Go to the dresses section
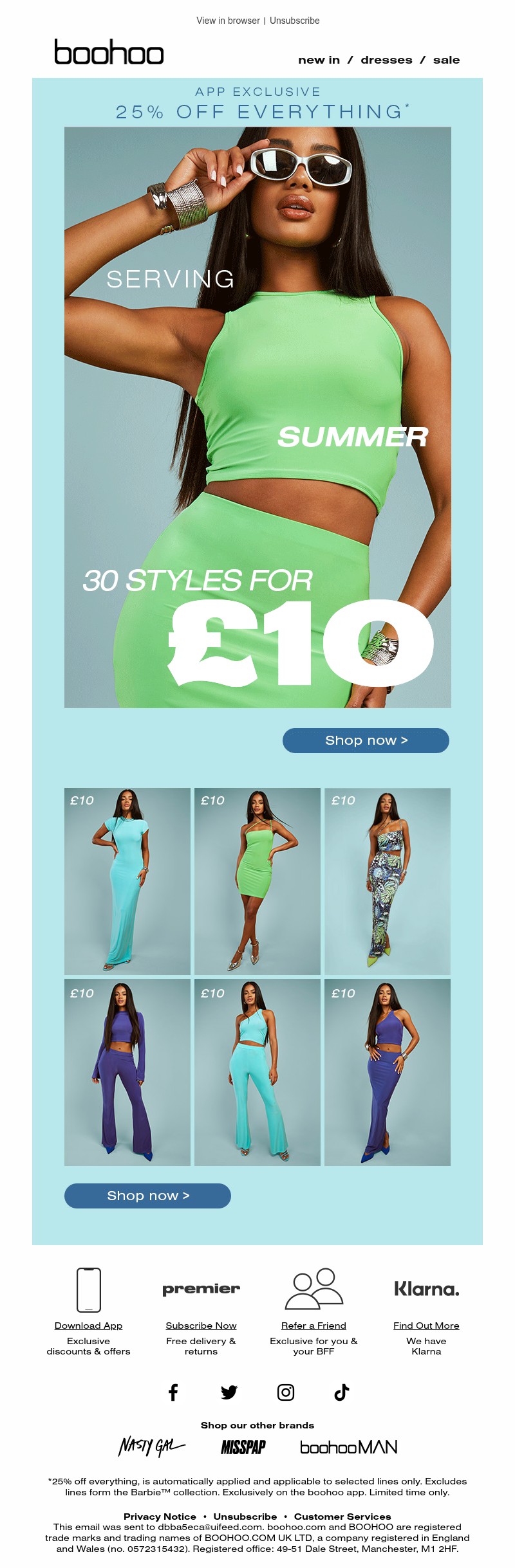Image resolution: width=515 pixels, height=1568 pixels. tap(386, 60)
